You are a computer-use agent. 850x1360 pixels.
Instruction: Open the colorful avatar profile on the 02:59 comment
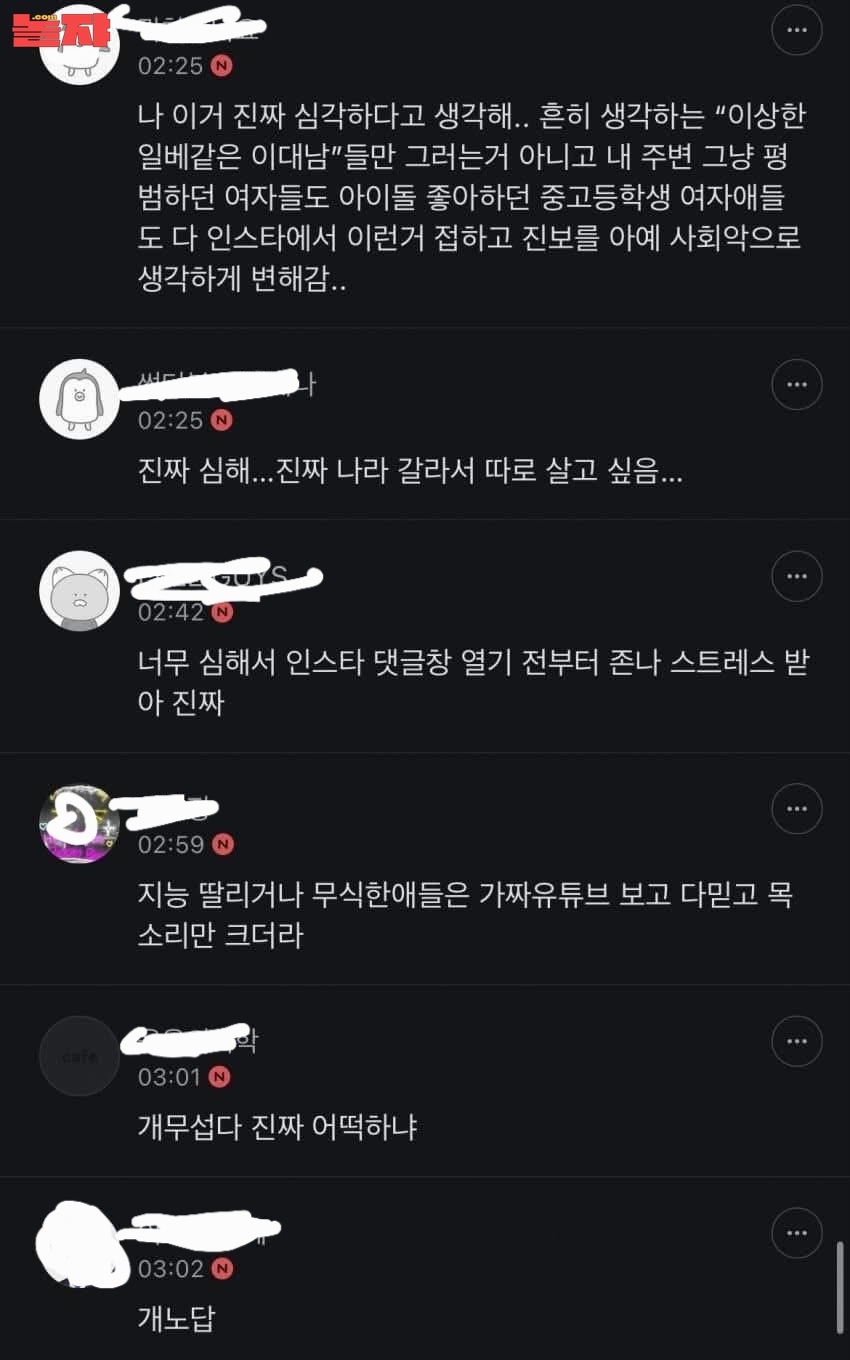pos(79,823)
